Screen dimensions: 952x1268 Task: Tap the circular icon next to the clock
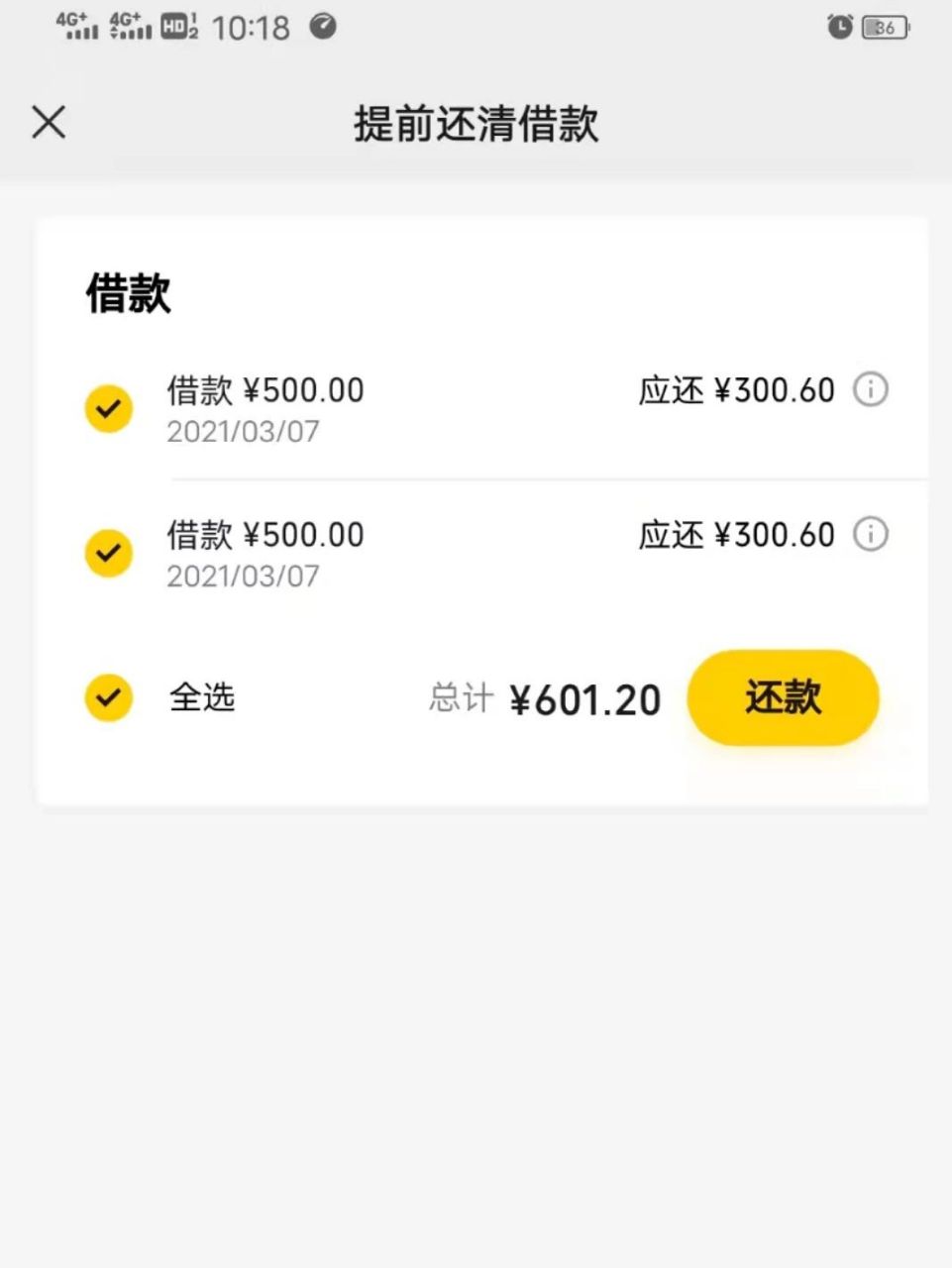(321, 27)
